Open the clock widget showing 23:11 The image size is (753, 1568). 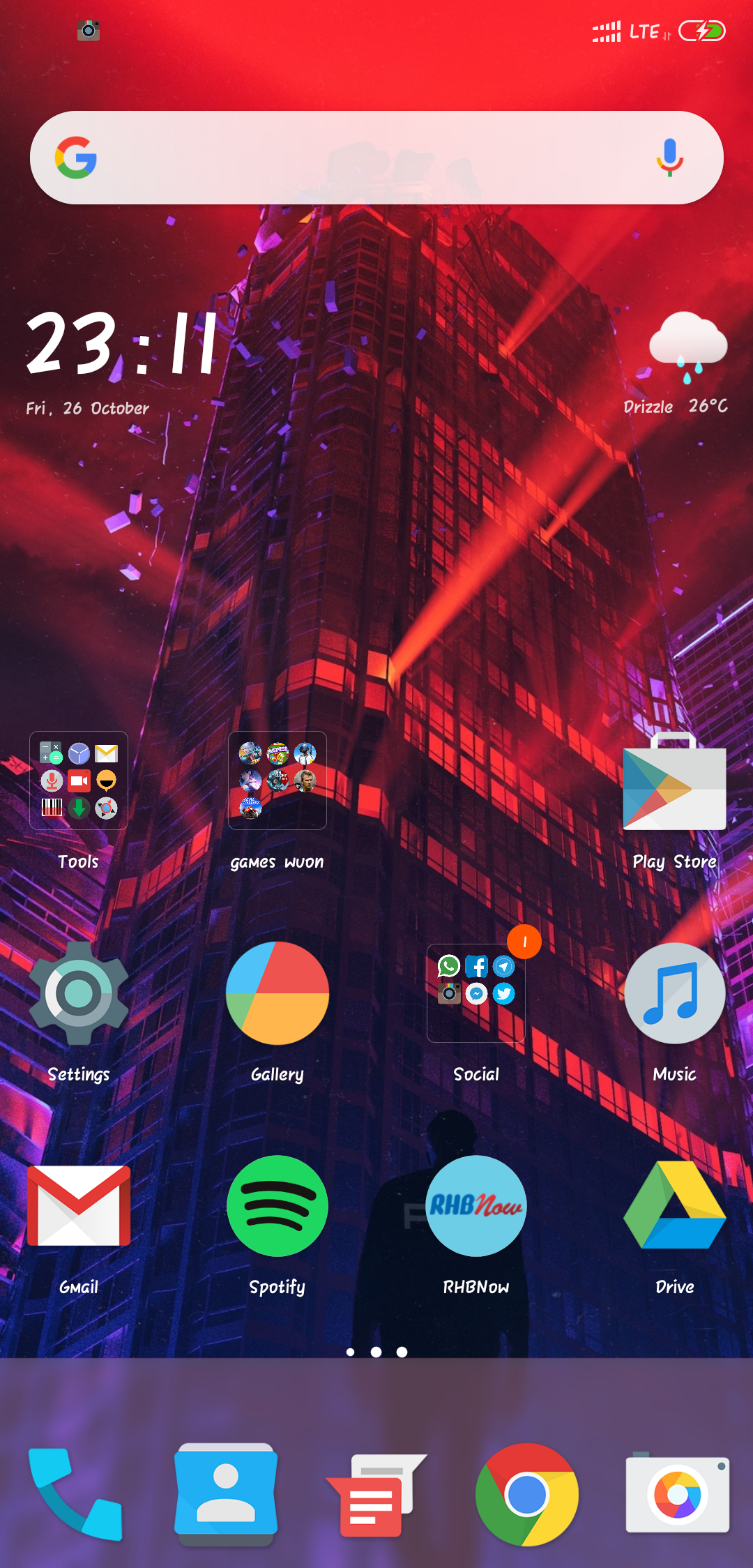(123, 342)
